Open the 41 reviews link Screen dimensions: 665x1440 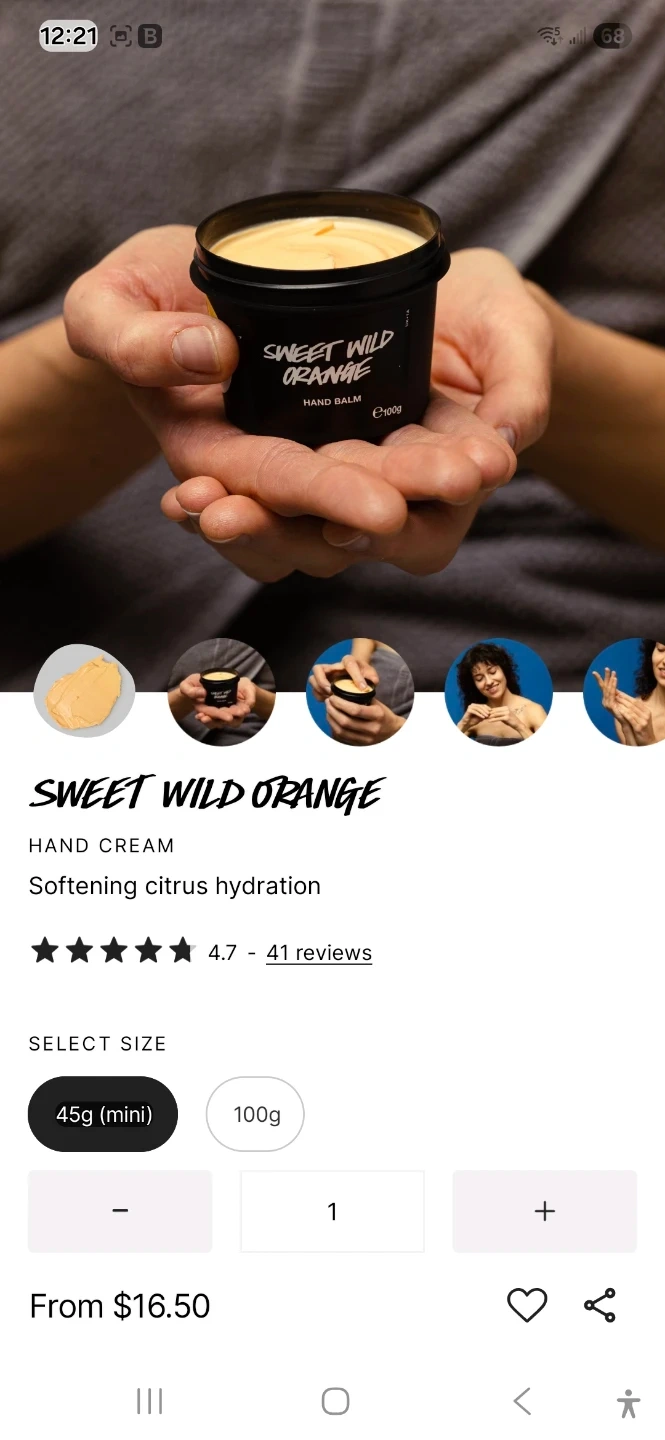tap(319, 953)
